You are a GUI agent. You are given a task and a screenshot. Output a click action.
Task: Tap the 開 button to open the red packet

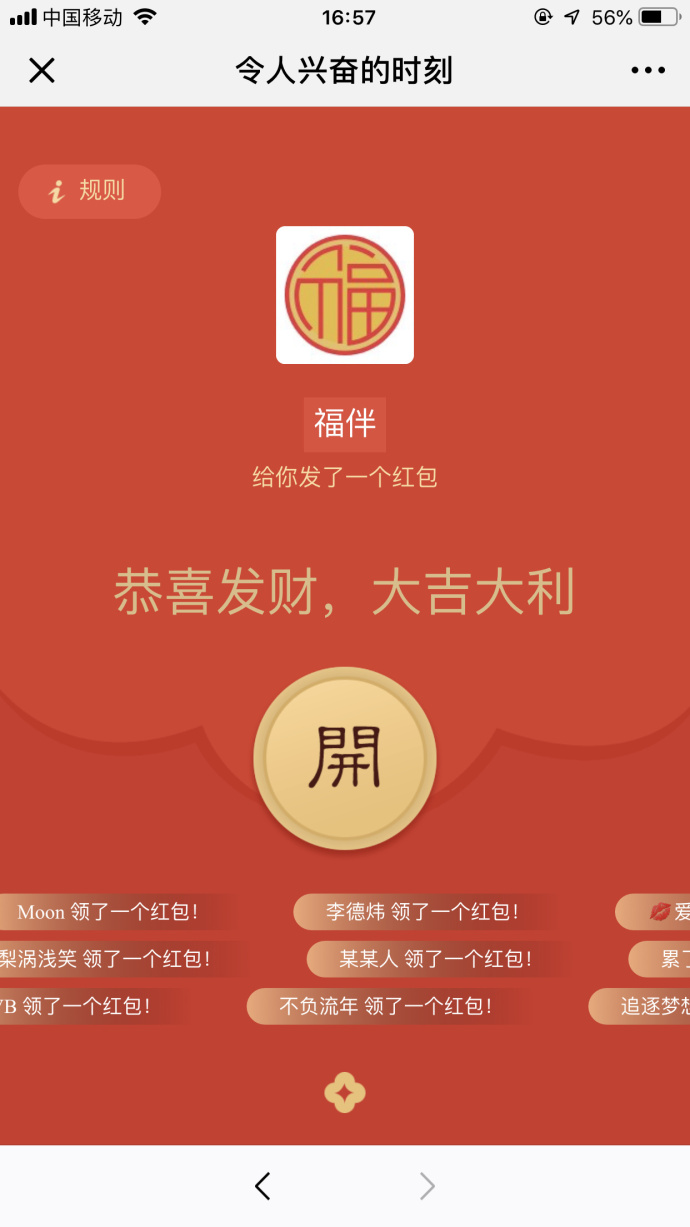tap(344, 758)
